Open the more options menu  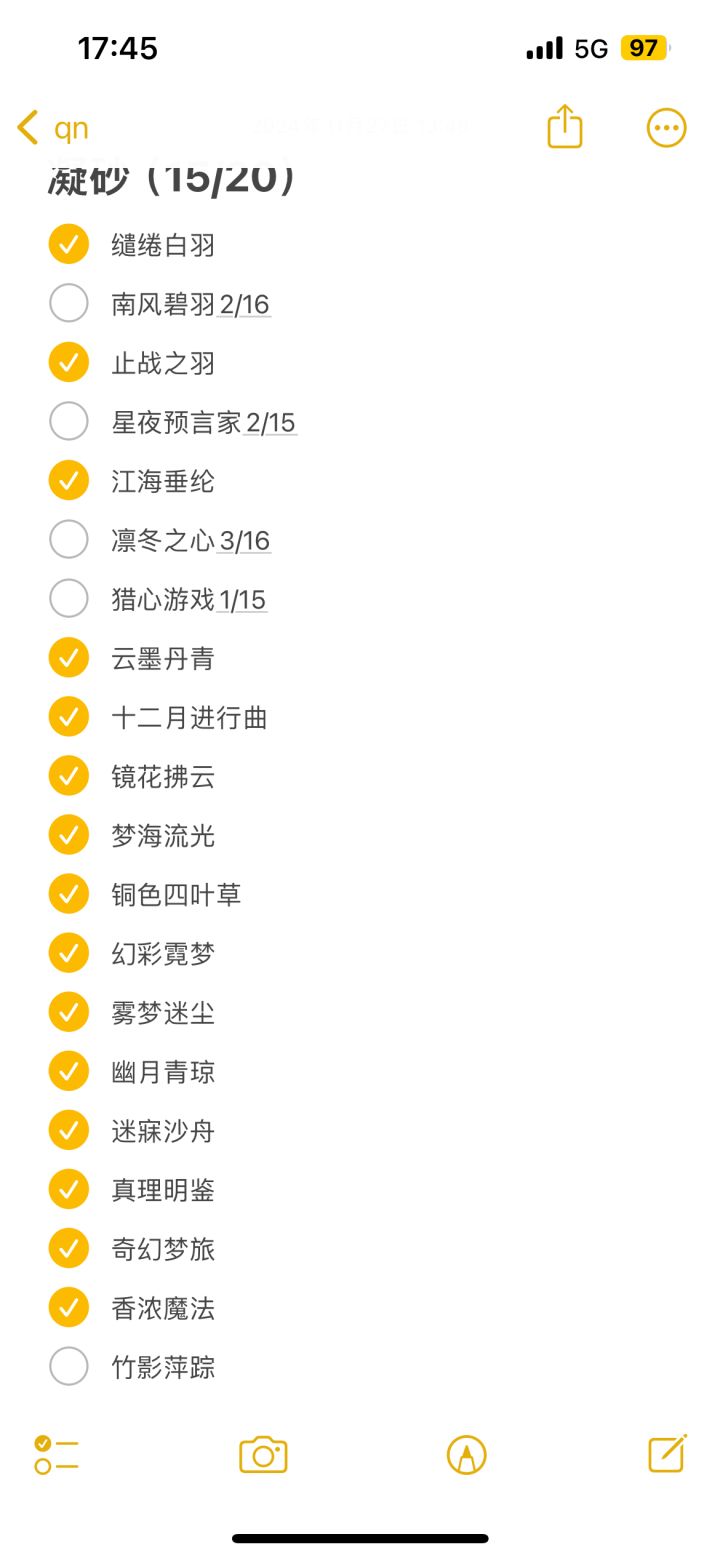(x=666, y=128)
